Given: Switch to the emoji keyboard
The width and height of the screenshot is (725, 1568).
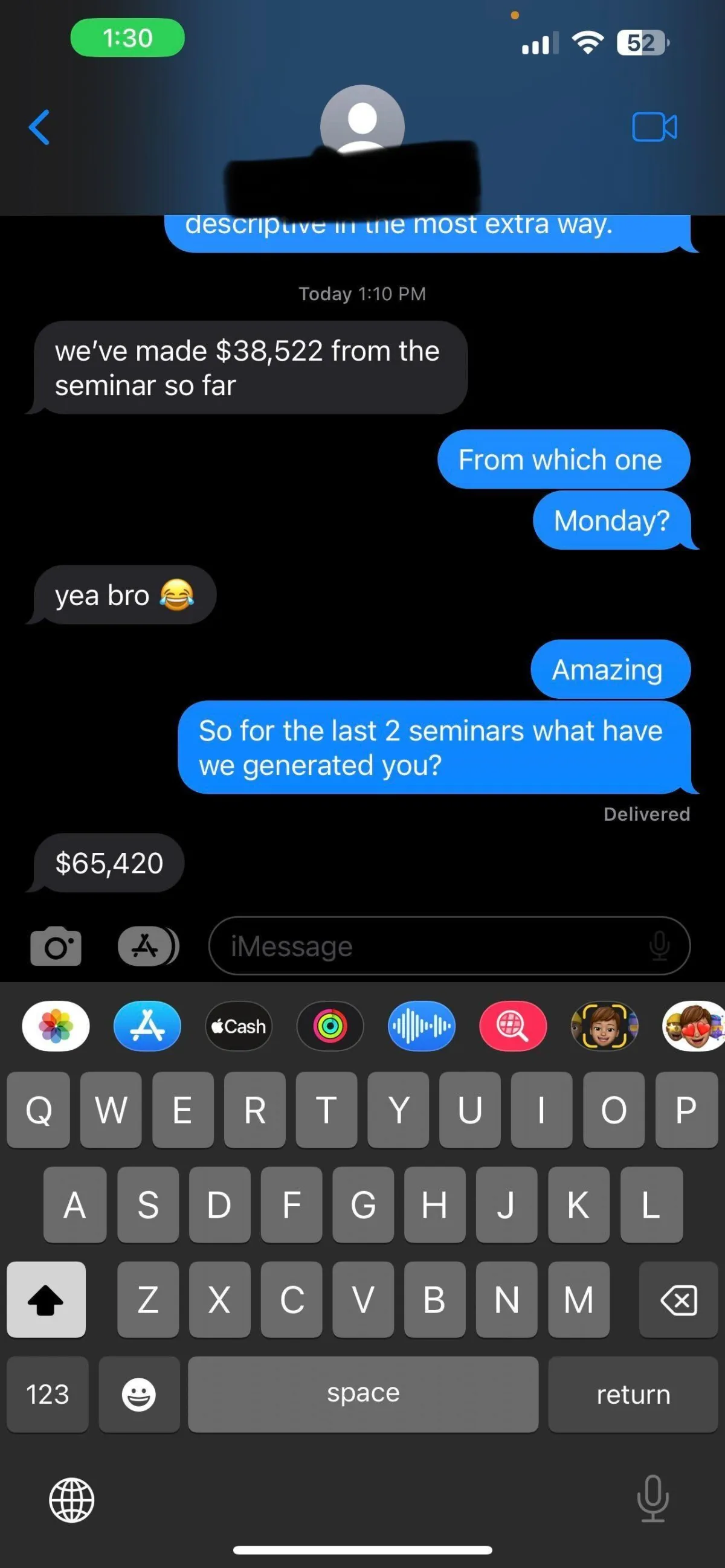Looking at the screenshot, I should 139,1395.
